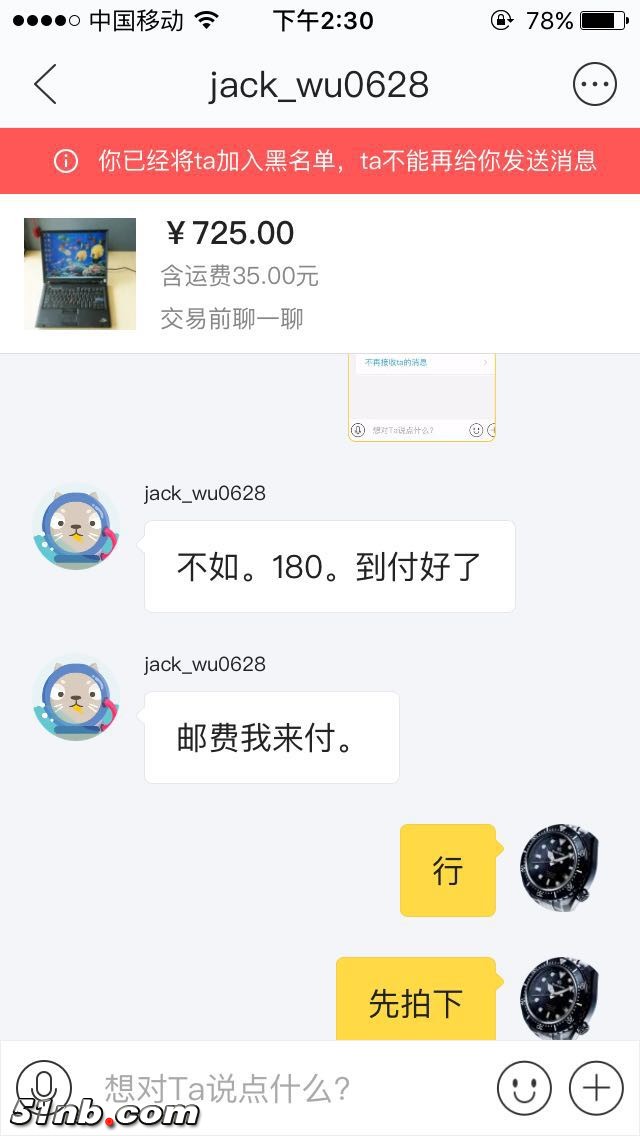Tap my watch avatar beside 行

pyautogui.click(x=560, y=868)
